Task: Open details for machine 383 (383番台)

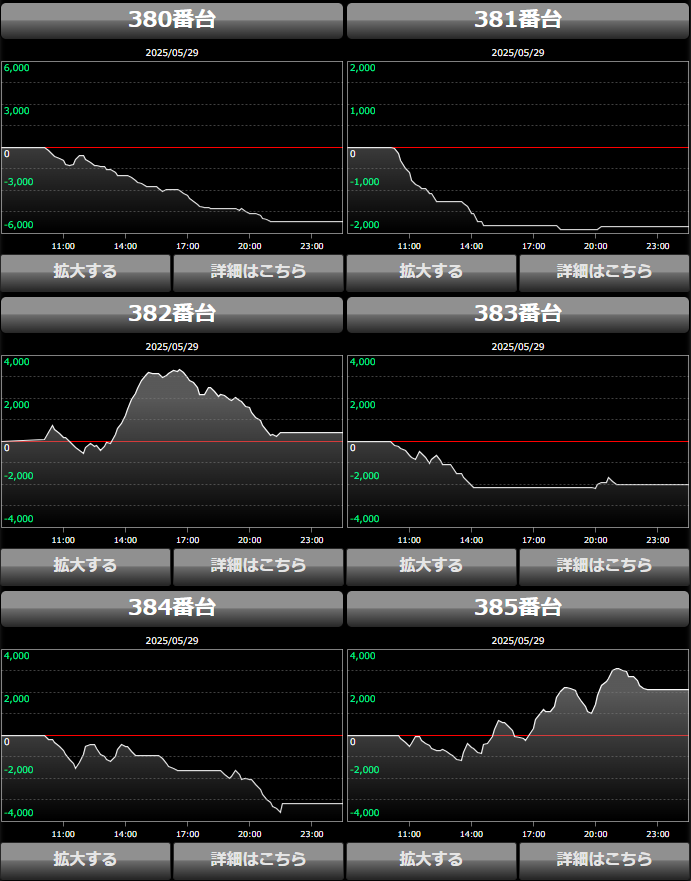Action: point(604,565)
